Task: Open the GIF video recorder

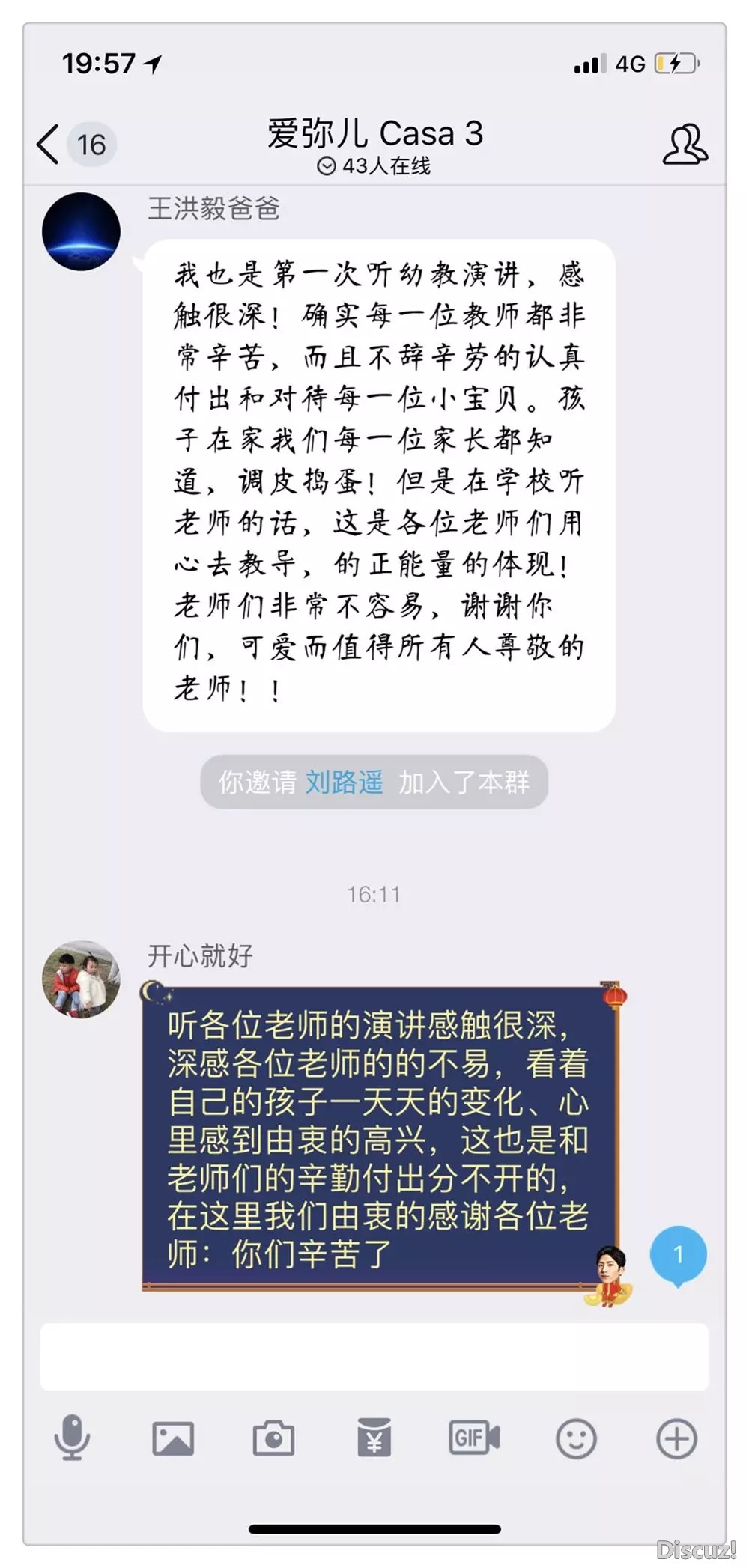Action: click(474, 1438)
